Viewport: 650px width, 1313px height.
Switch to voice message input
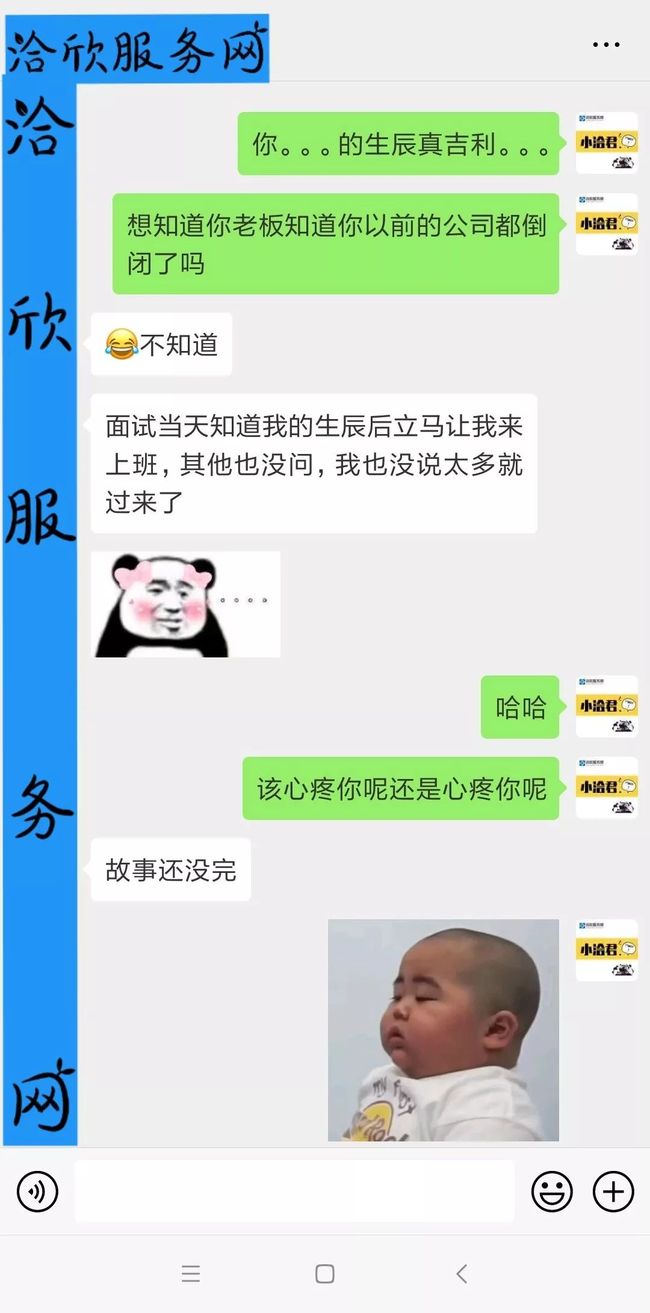click(x=38, y=1191)
